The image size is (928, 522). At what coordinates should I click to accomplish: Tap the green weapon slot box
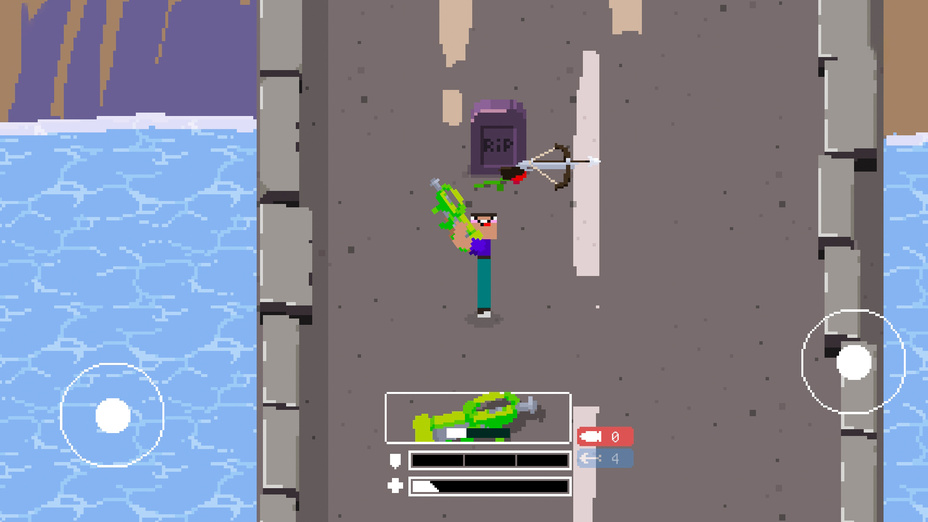(478, 417)
